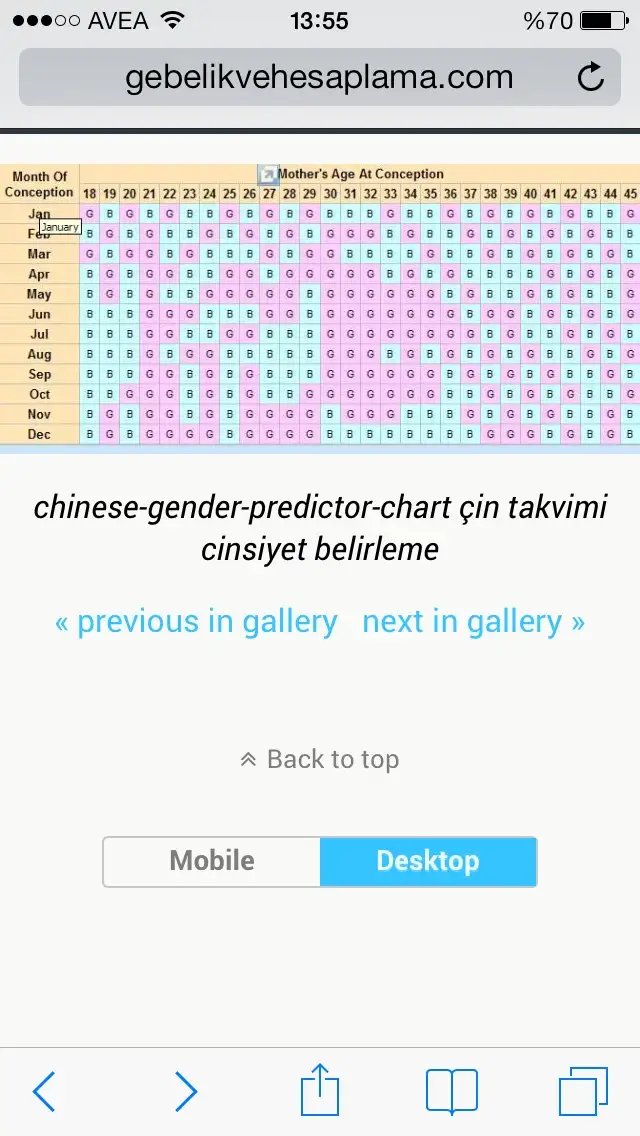Image resolution: width=640 pixels, height=1136 pixels.
Task: Go forward in Safari
Action: (x=186, y=1091)
